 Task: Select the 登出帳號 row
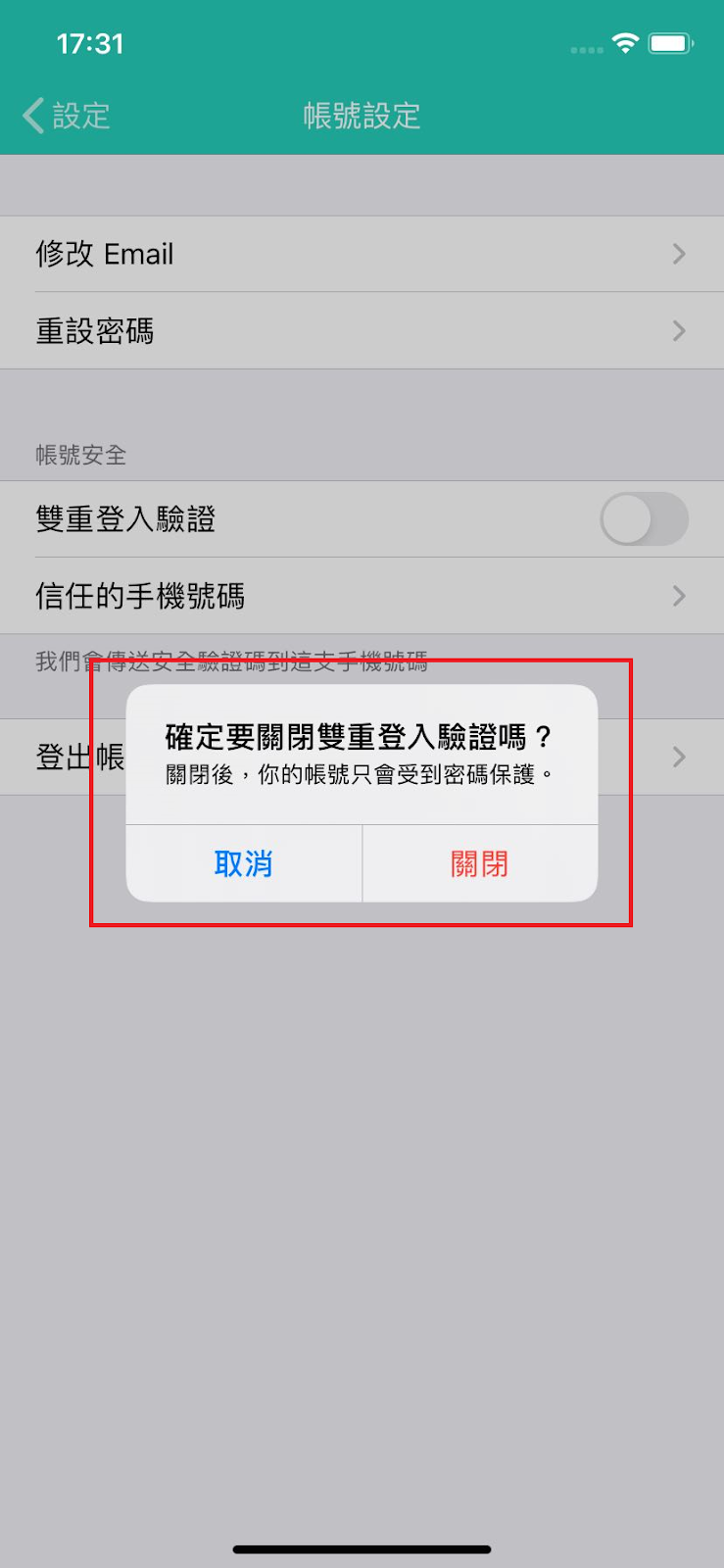point(78,757)
